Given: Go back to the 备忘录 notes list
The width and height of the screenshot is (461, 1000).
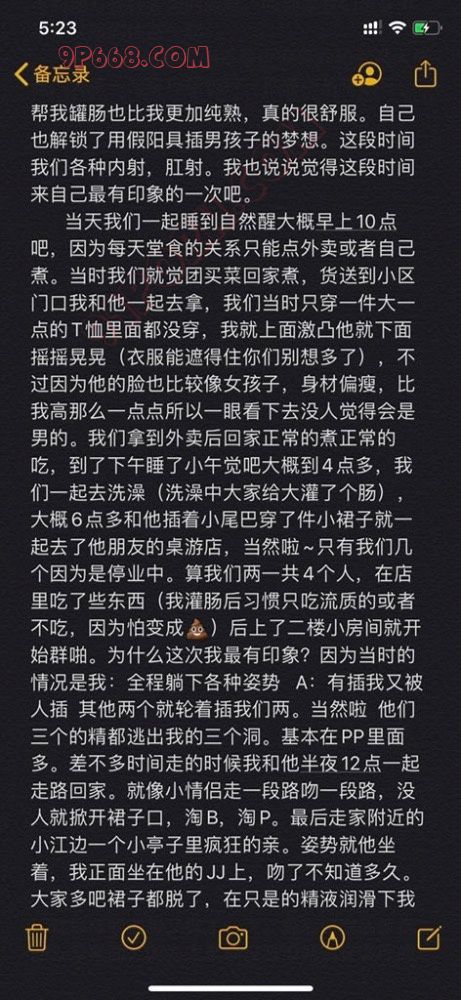Looking at the screenshot, I should pyautogui.click(x=52, y=75).
